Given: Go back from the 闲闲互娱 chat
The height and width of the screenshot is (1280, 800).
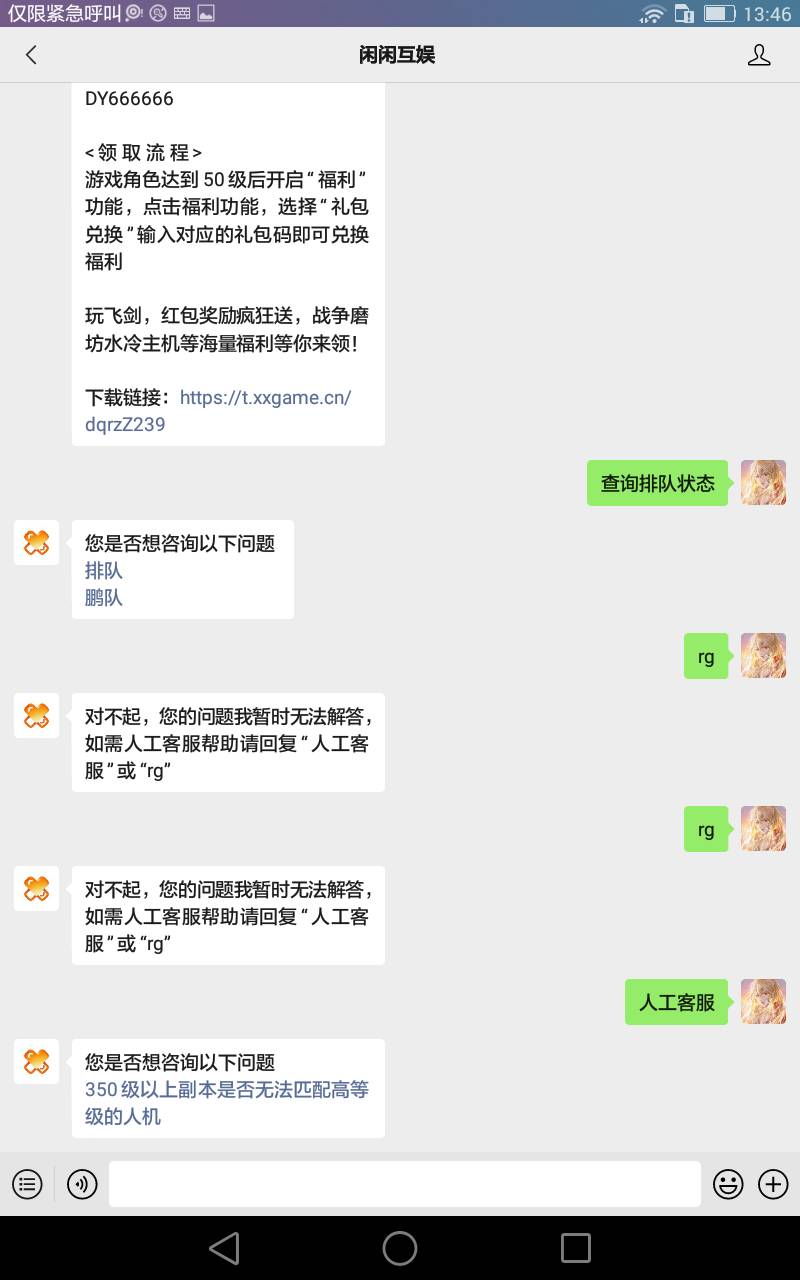Looking at the screenshot, I should (31, 55).
